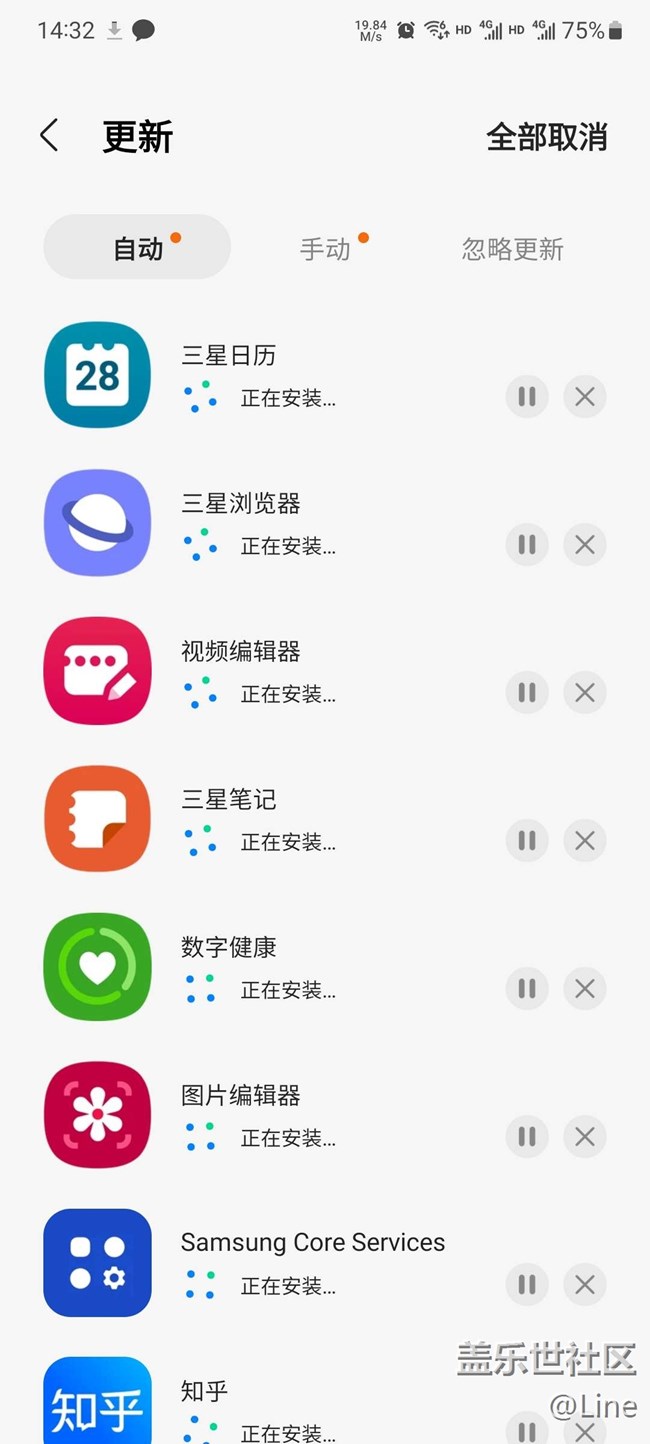Cancel the 三星浏览器 update
Viewport: 650px width, 1444px height.
[x=585, y=545]
